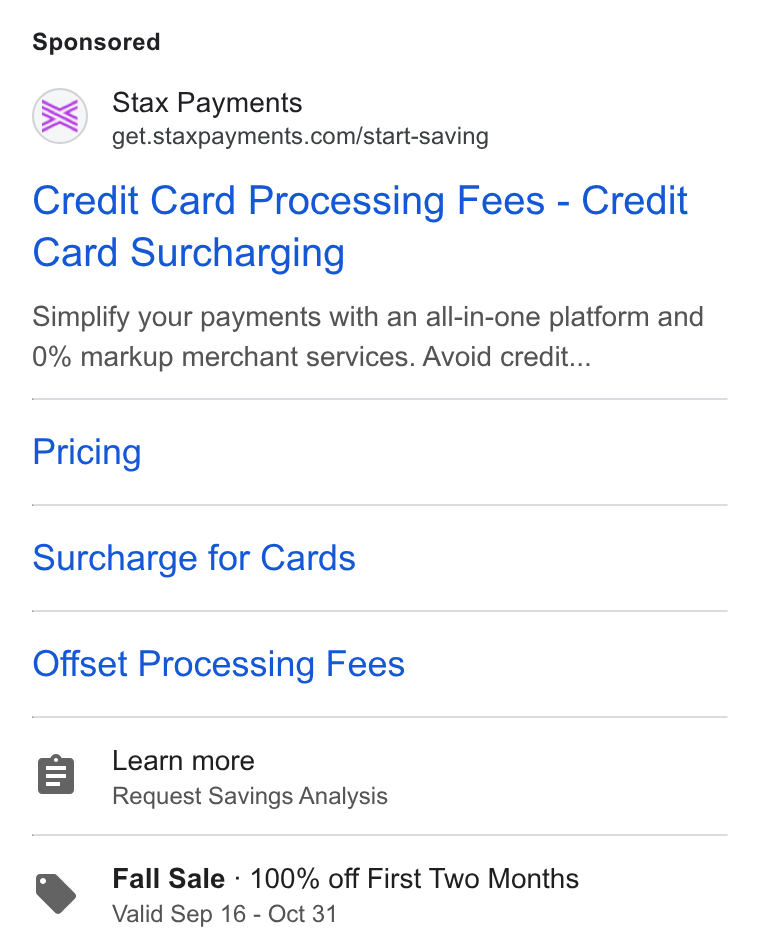
Task: Open the Pricing sitelink
Action: pos(380,452)
